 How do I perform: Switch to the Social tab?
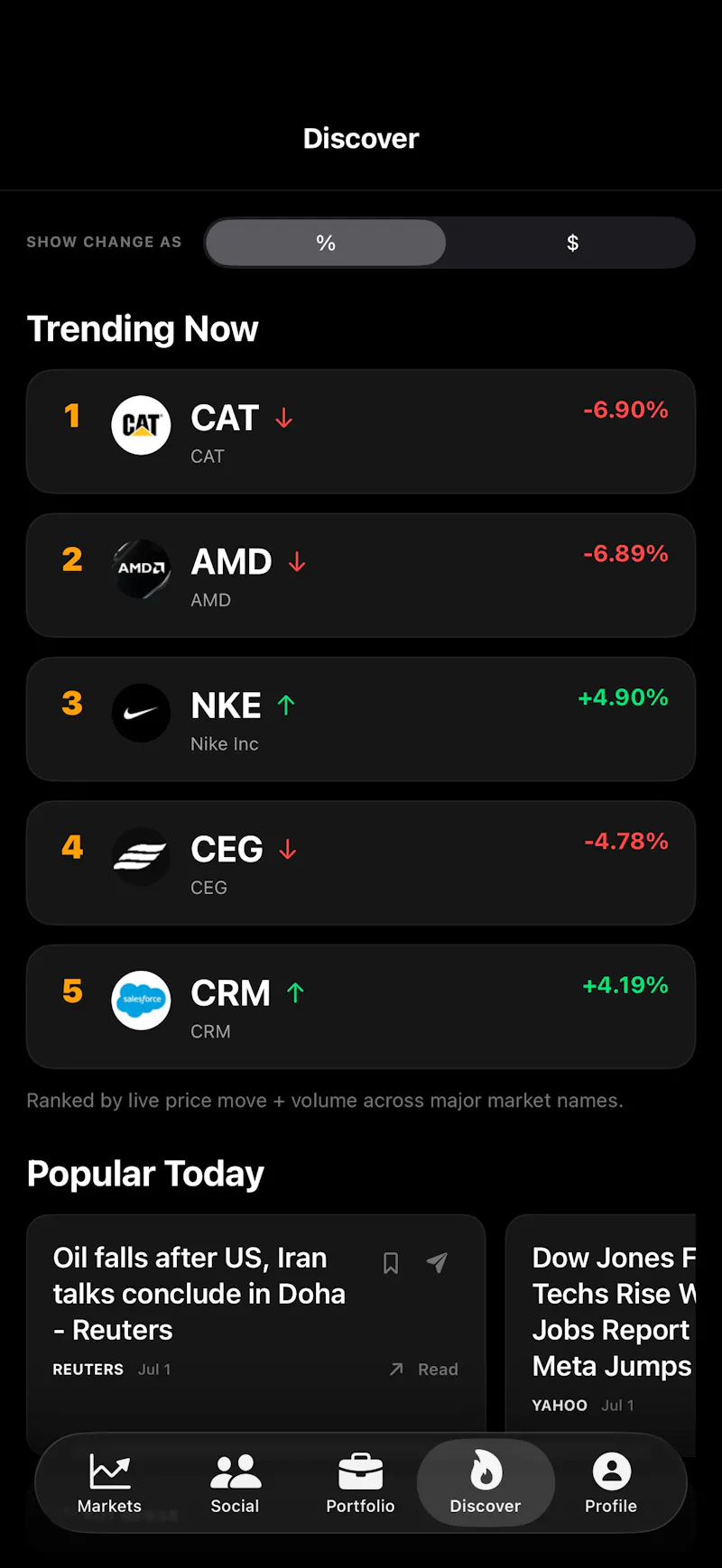tap(235, 1482)
